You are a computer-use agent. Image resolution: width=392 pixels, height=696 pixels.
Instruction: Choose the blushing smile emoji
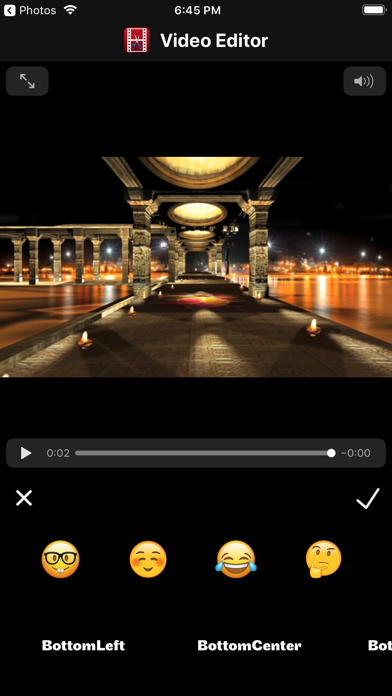[x=148, y=559]
